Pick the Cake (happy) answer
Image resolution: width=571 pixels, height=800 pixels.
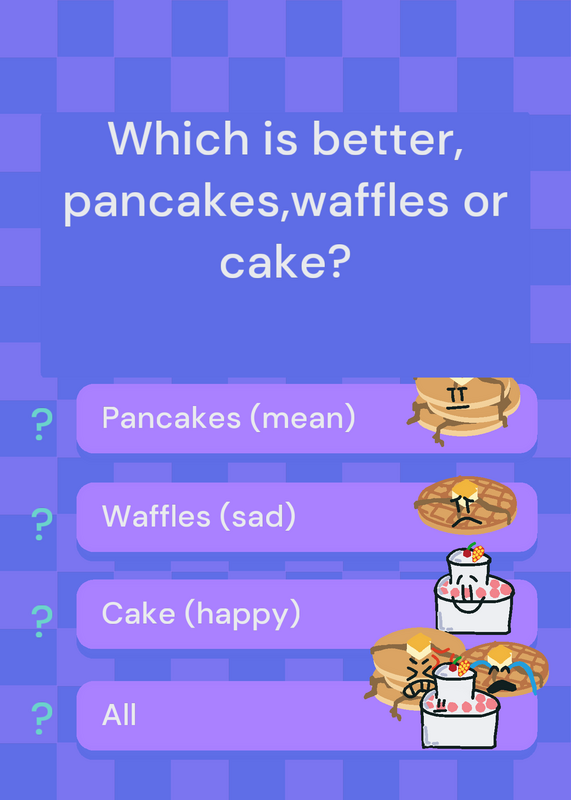pos(307,614)
